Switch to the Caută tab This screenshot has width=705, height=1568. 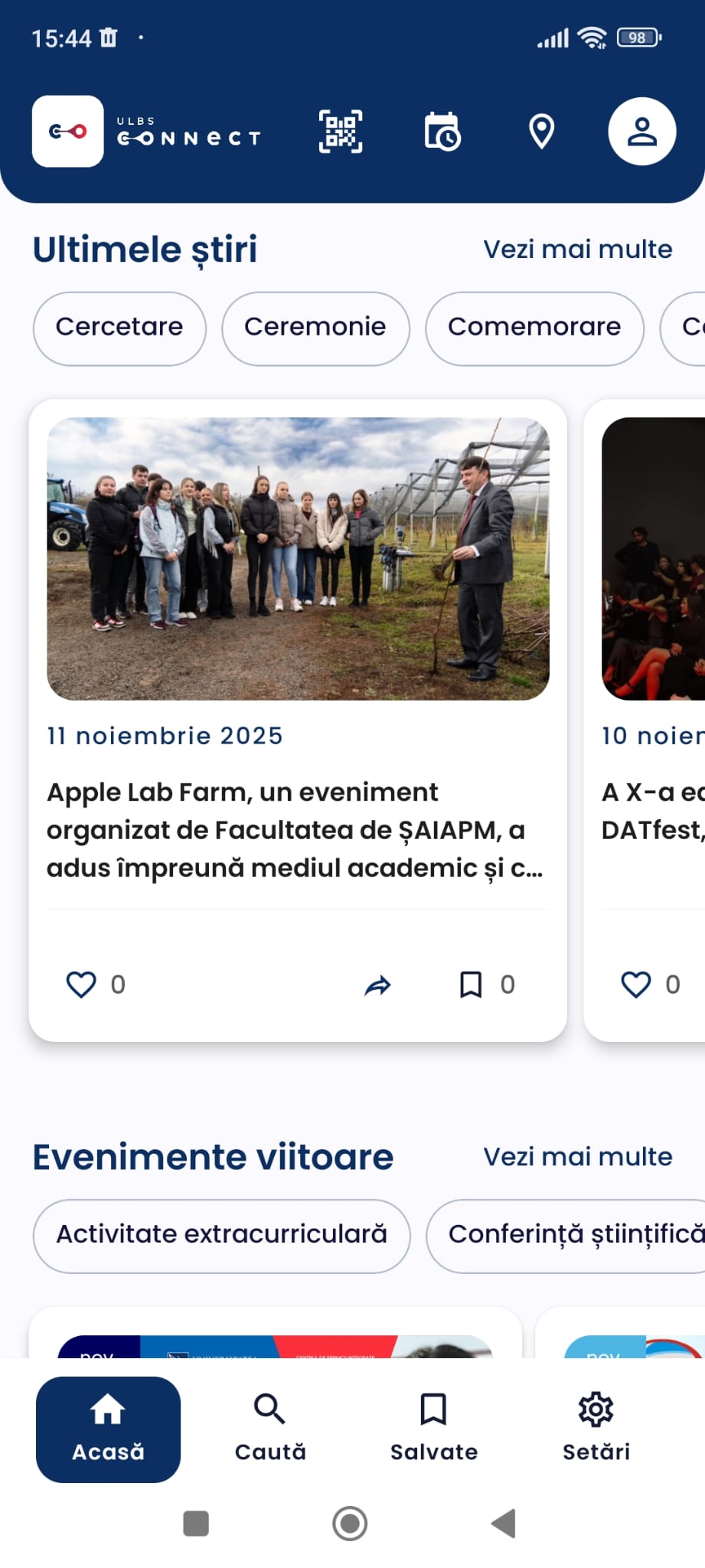pos(270,1429)
